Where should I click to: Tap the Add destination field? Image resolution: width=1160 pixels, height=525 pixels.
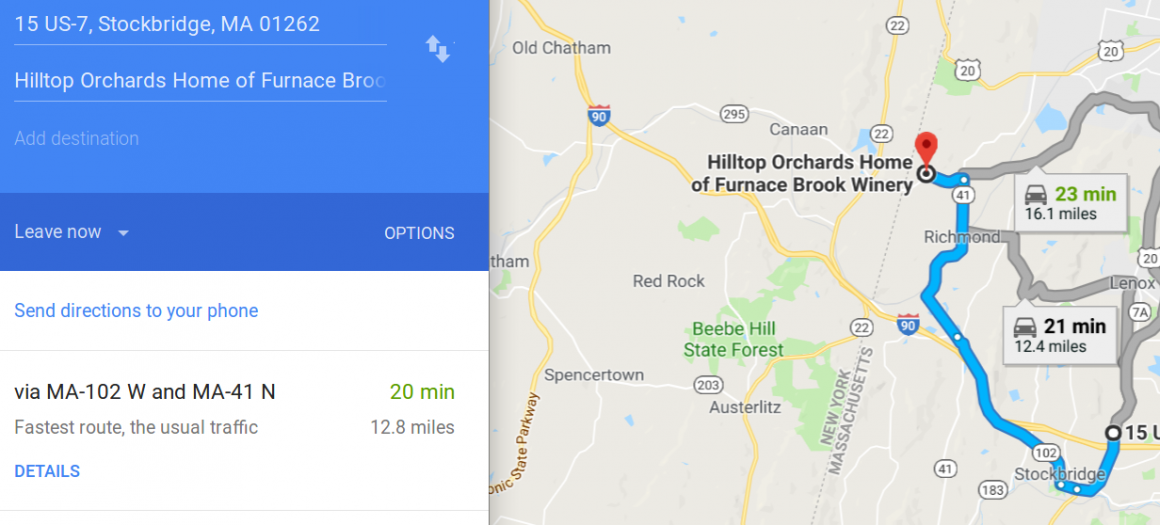coord(200,138)
